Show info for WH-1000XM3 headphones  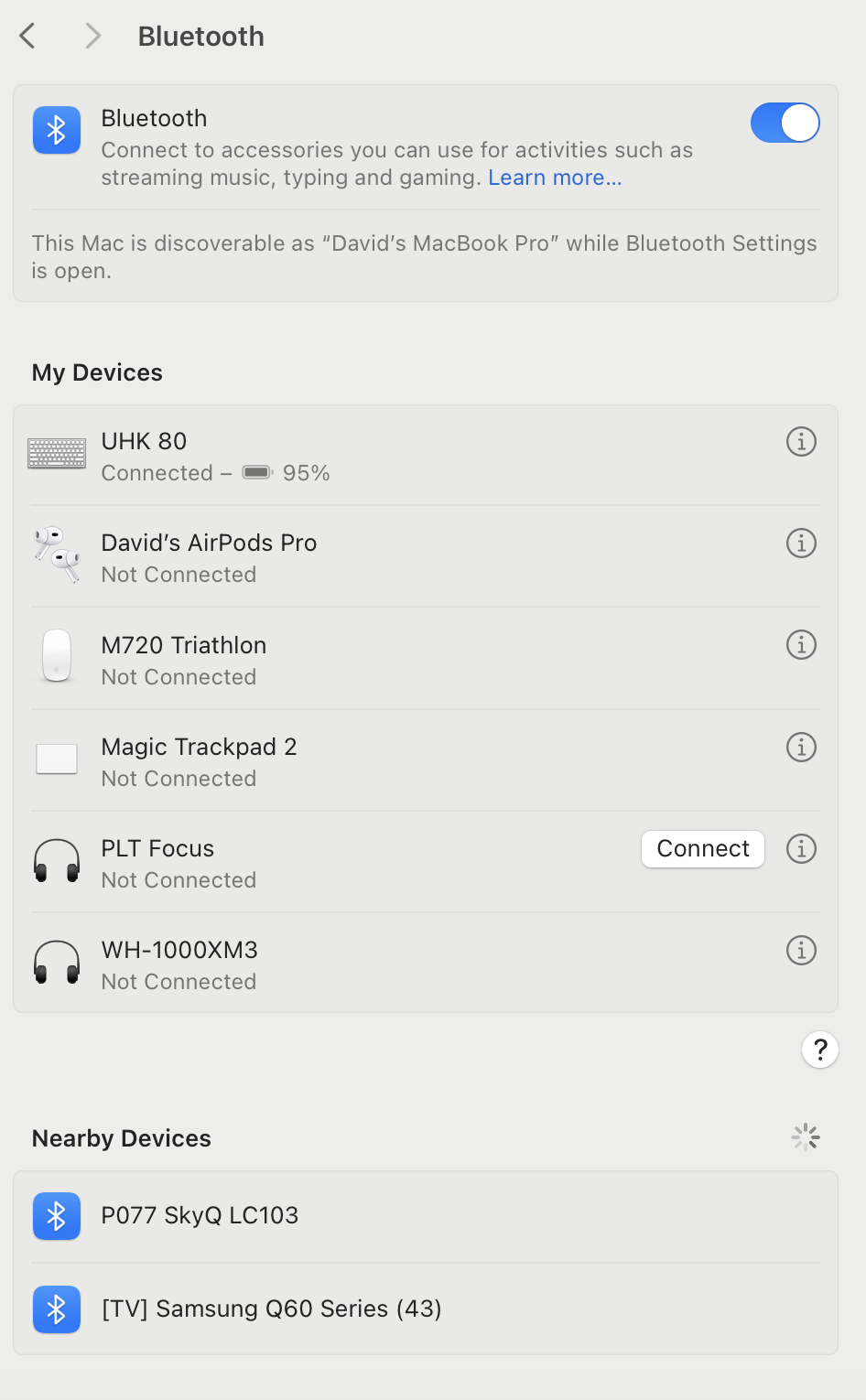(x=801, y=951)
